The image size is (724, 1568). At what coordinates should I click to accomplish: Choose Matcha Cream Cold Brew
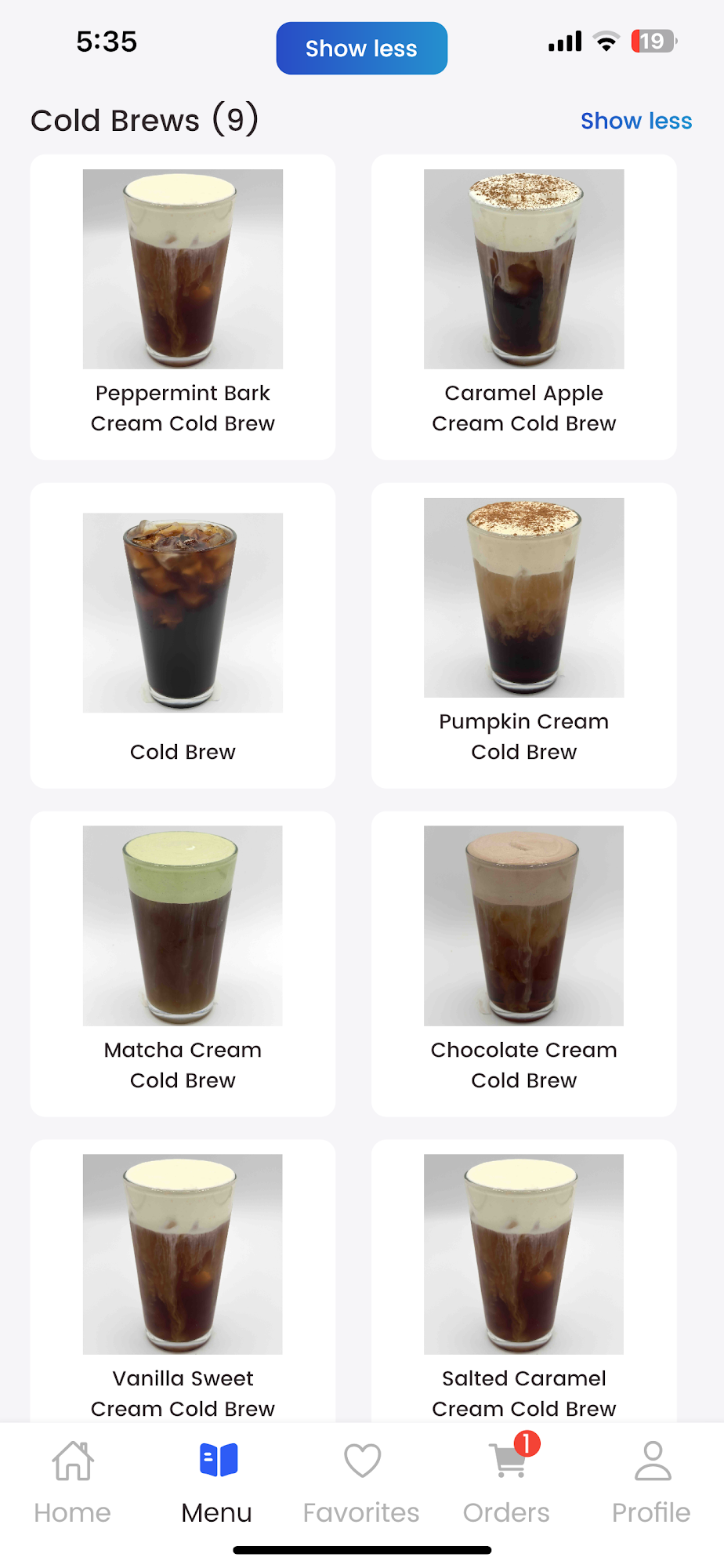tap(183, 964)
